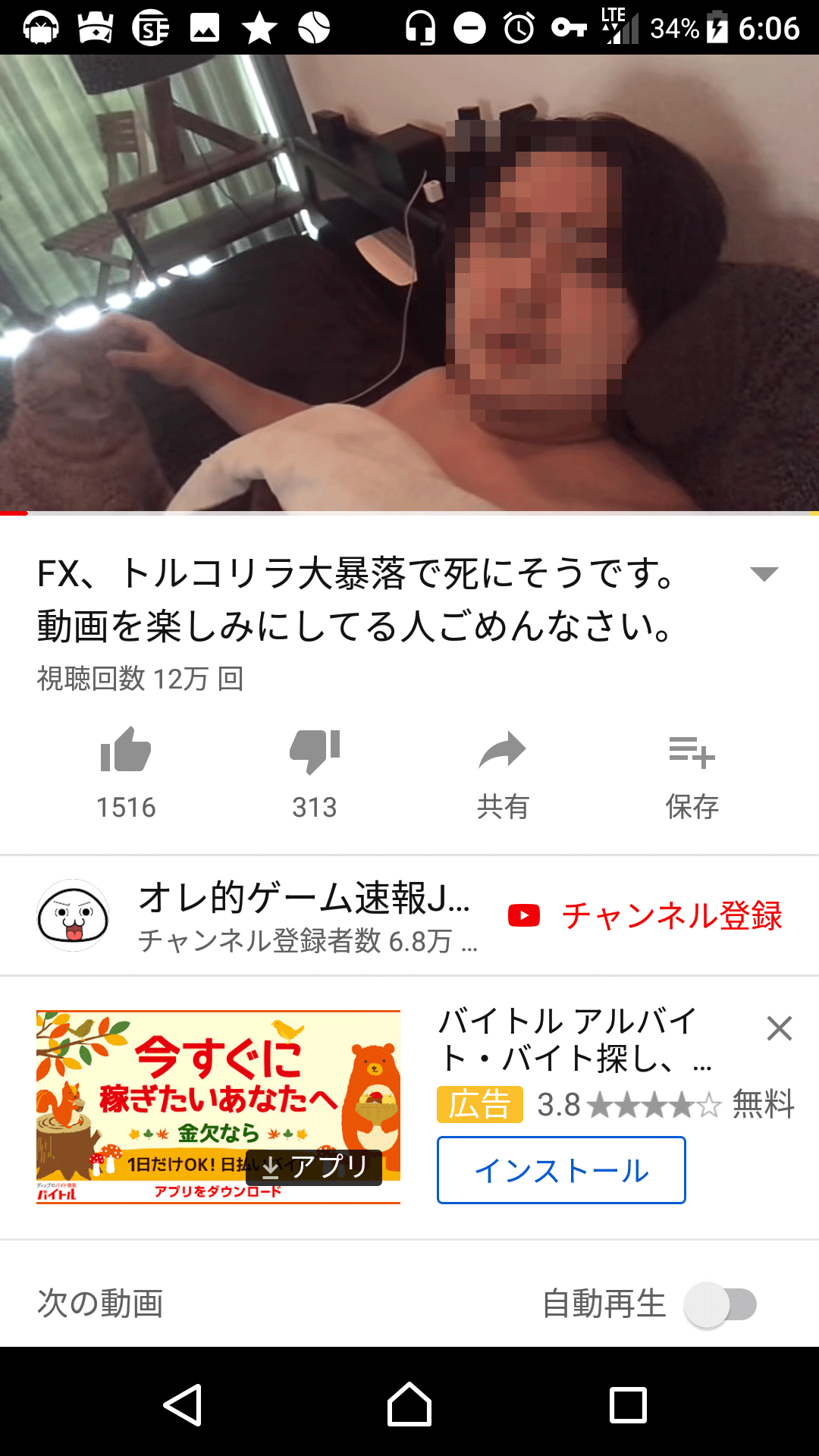
Task: Tap the video player to show controls
Action: (x=409, y=284)
